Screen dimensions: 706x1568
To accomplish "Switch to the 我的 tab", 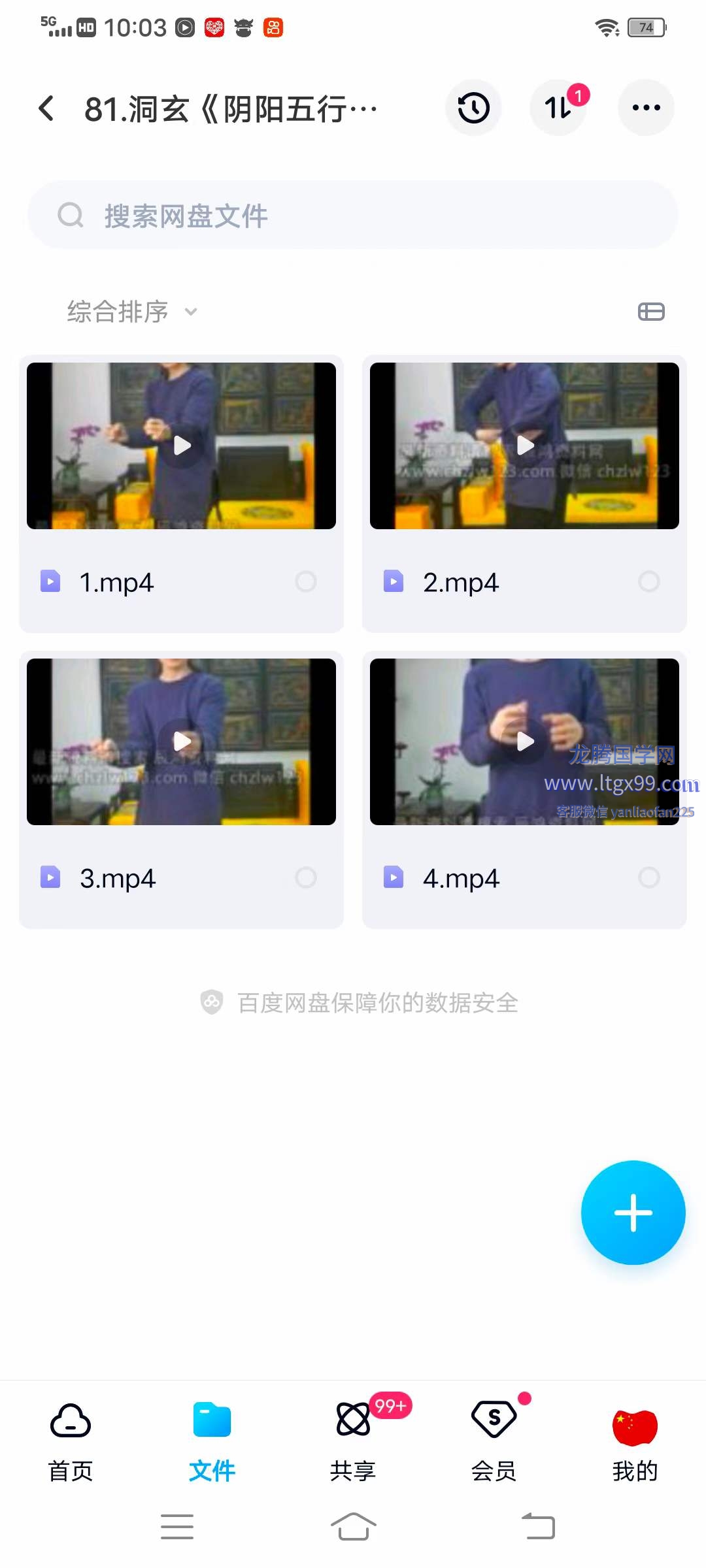I will pyautogui.click(x=635, y=1437).
